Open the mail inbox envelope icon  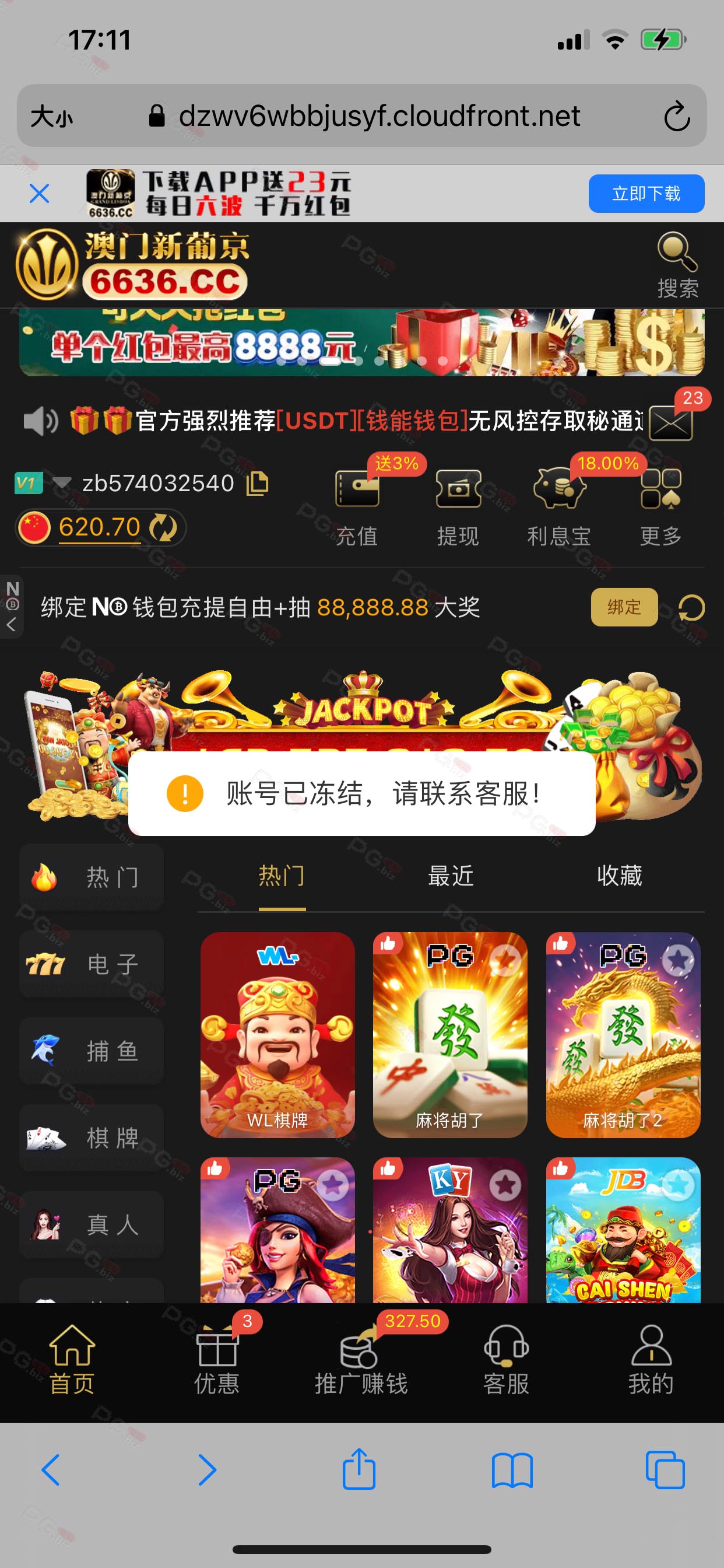pos(670,422)
